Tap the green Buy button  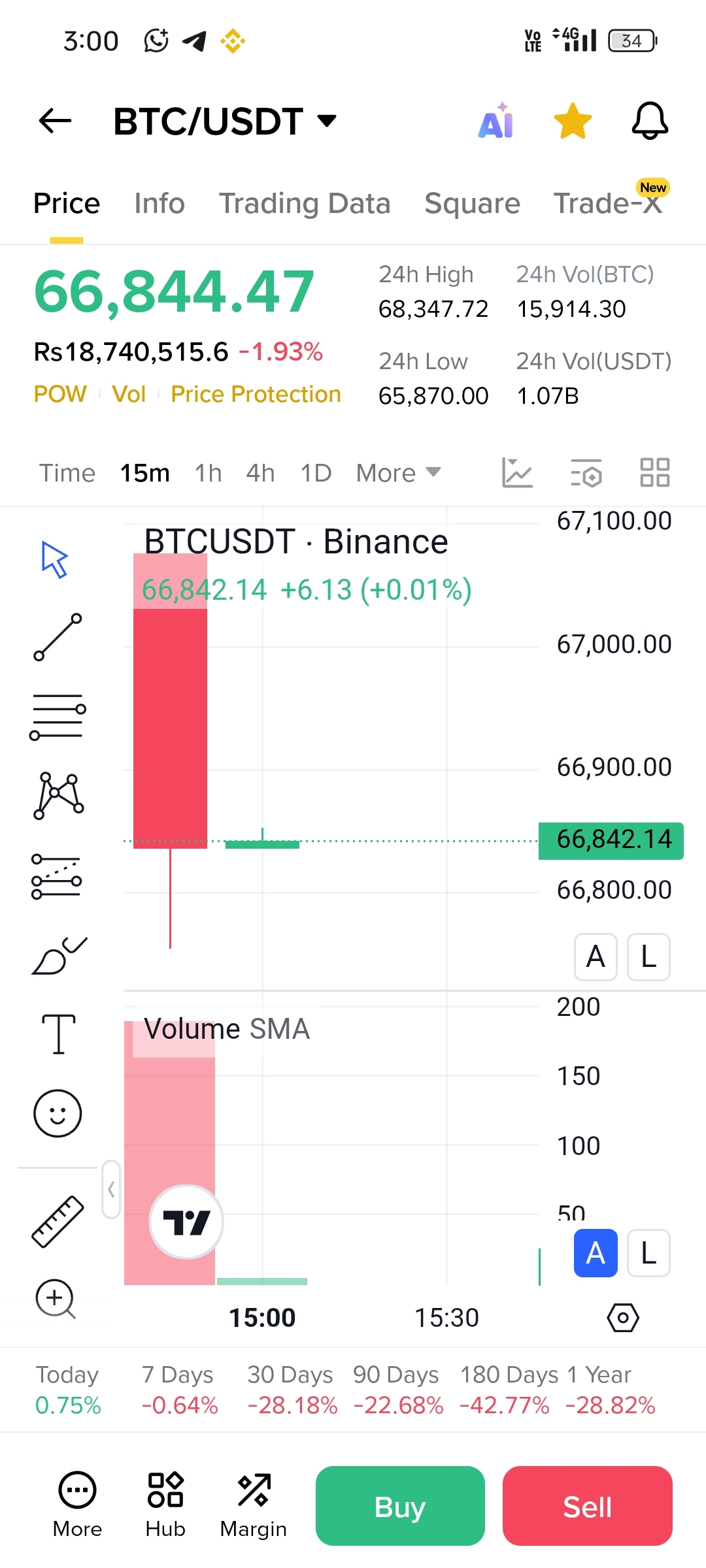pos(400,1506)
